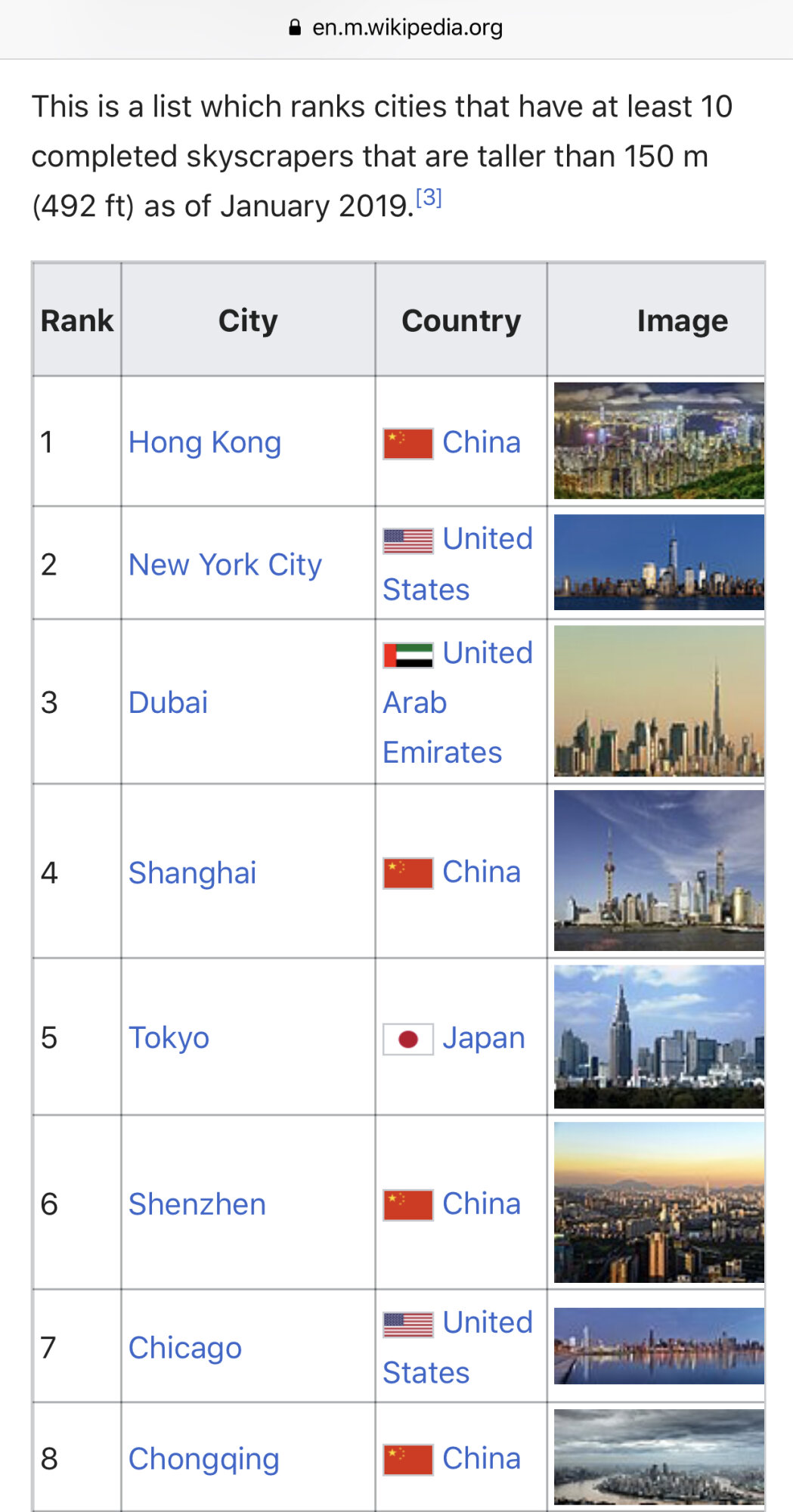Open China link in the Shanghai row

pos(481,872)
